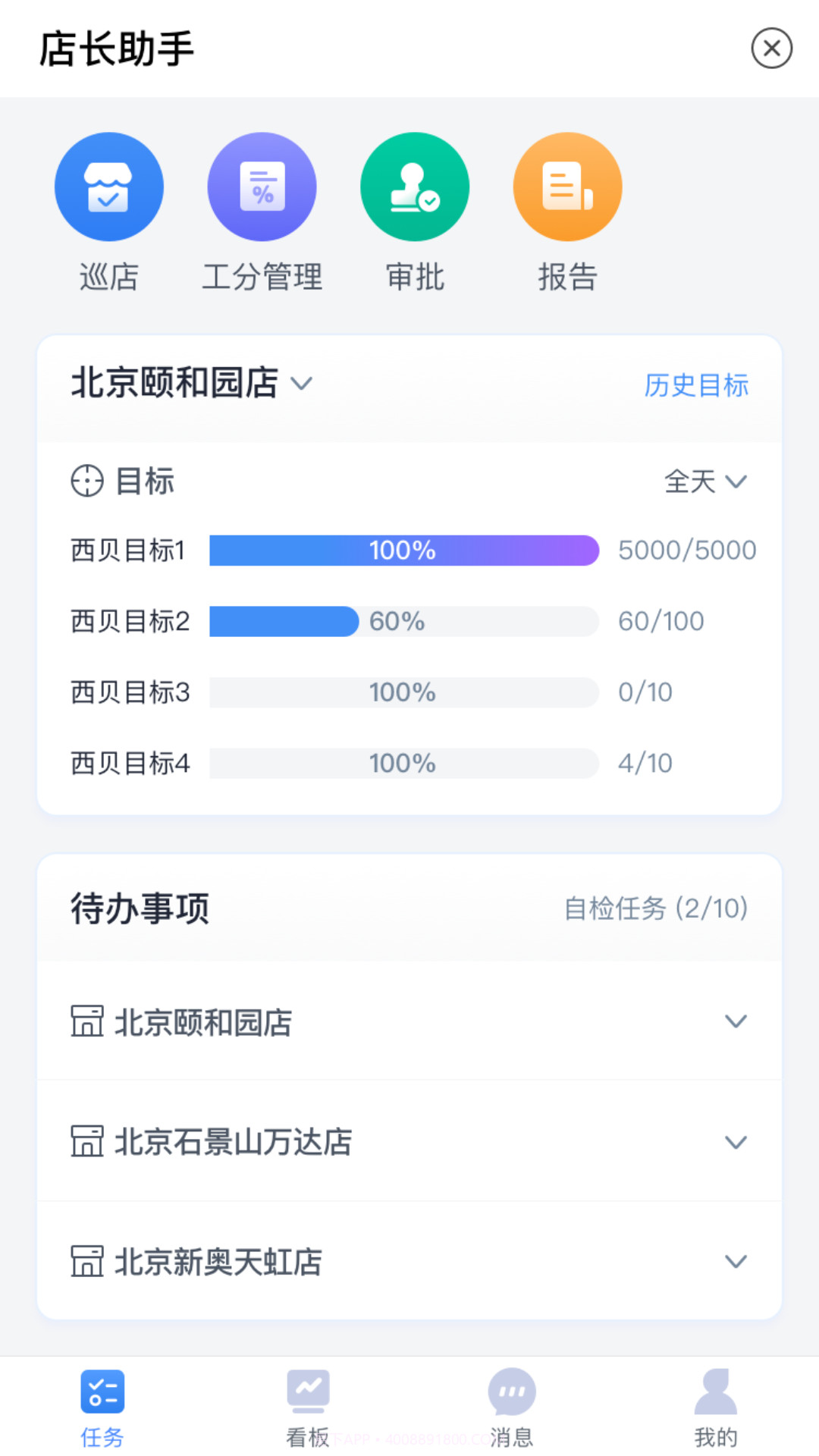This screenshot has width=819, height=1456.
Task: Open the 看板 dashboard from bottom bar
Action: point(306,1407)
